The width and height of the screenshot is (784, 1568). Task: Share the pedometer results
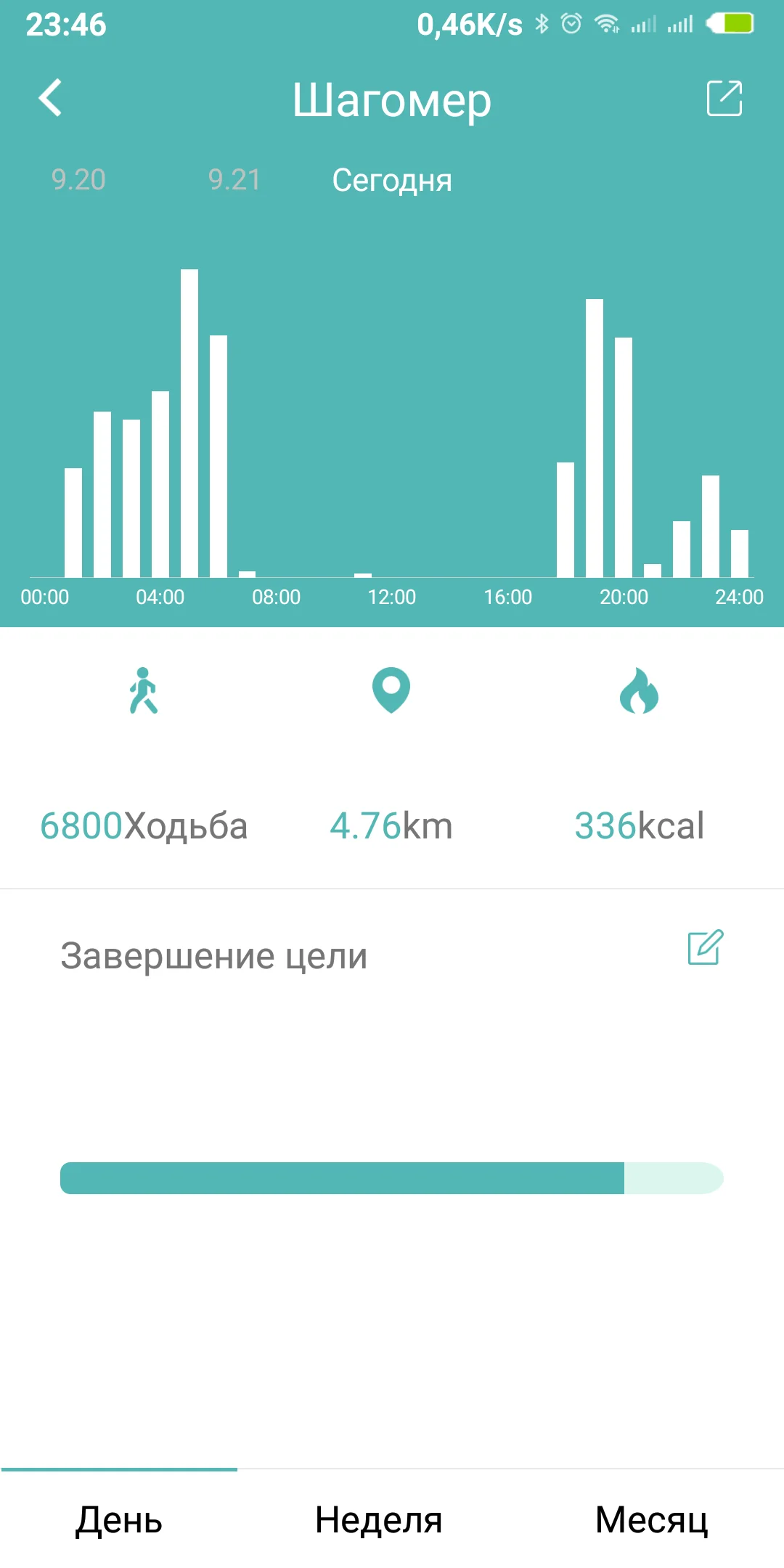[x=724, y=98]
